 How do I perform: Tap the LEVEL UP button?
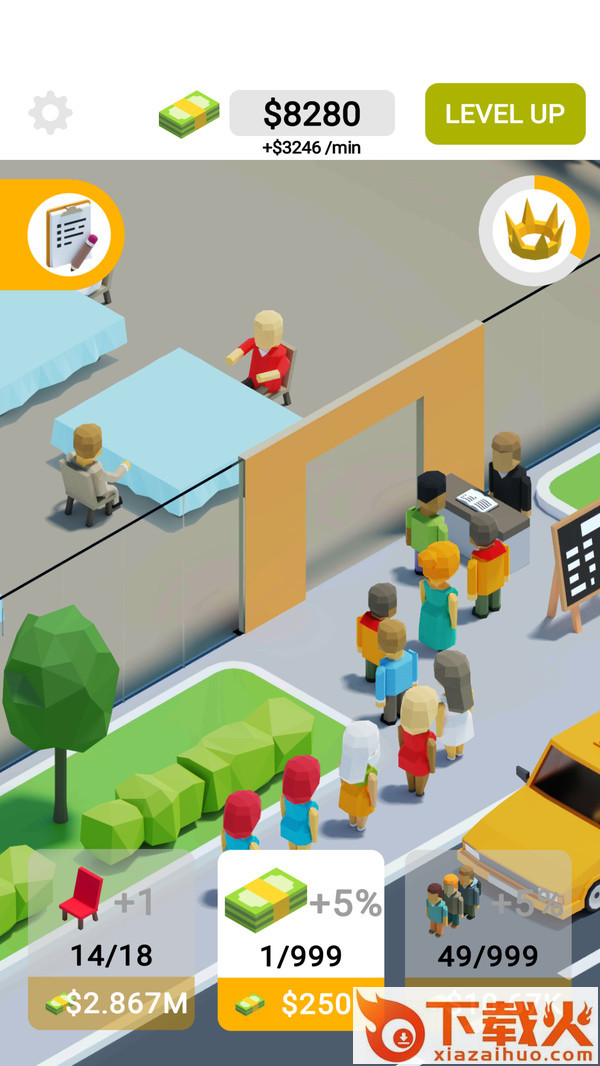click(505, 114)
